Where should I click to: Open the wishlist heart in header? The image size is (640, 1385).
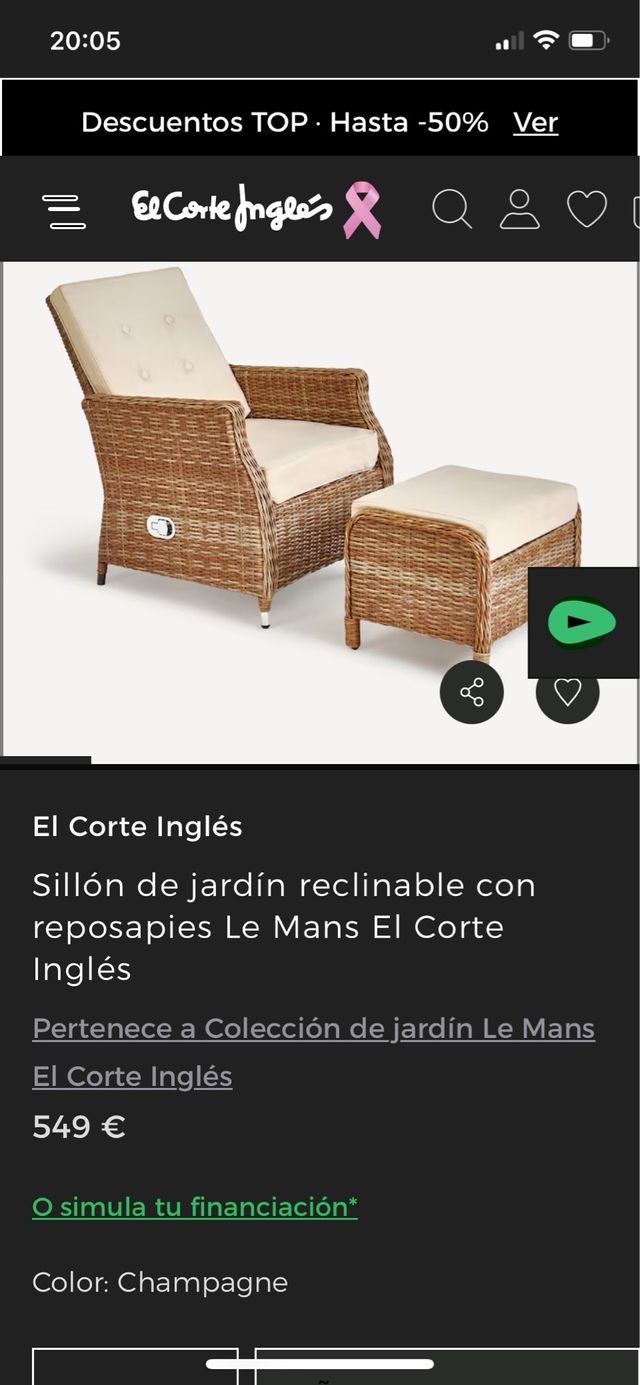coord(587,210)
